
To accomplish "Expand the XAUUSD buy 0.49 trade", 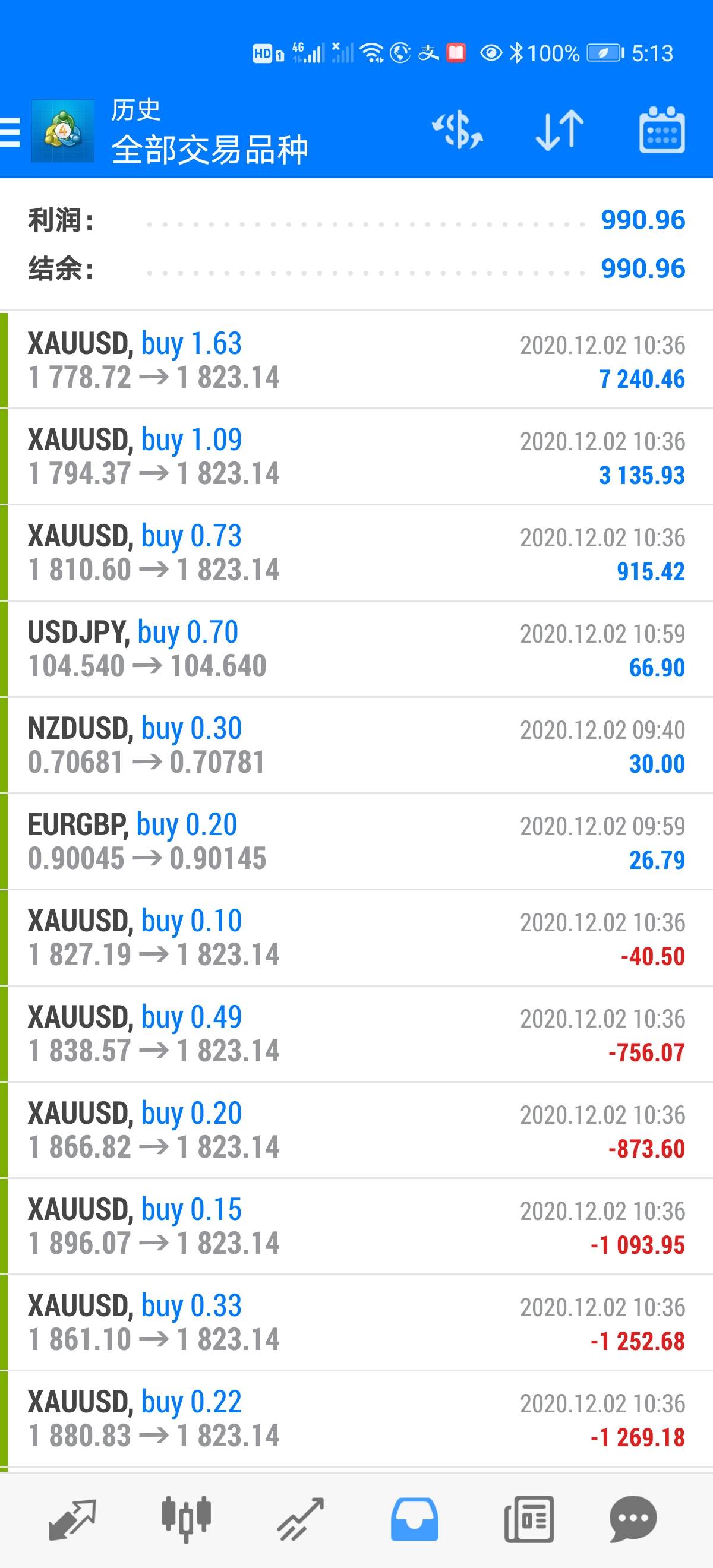I will 356,1033.
